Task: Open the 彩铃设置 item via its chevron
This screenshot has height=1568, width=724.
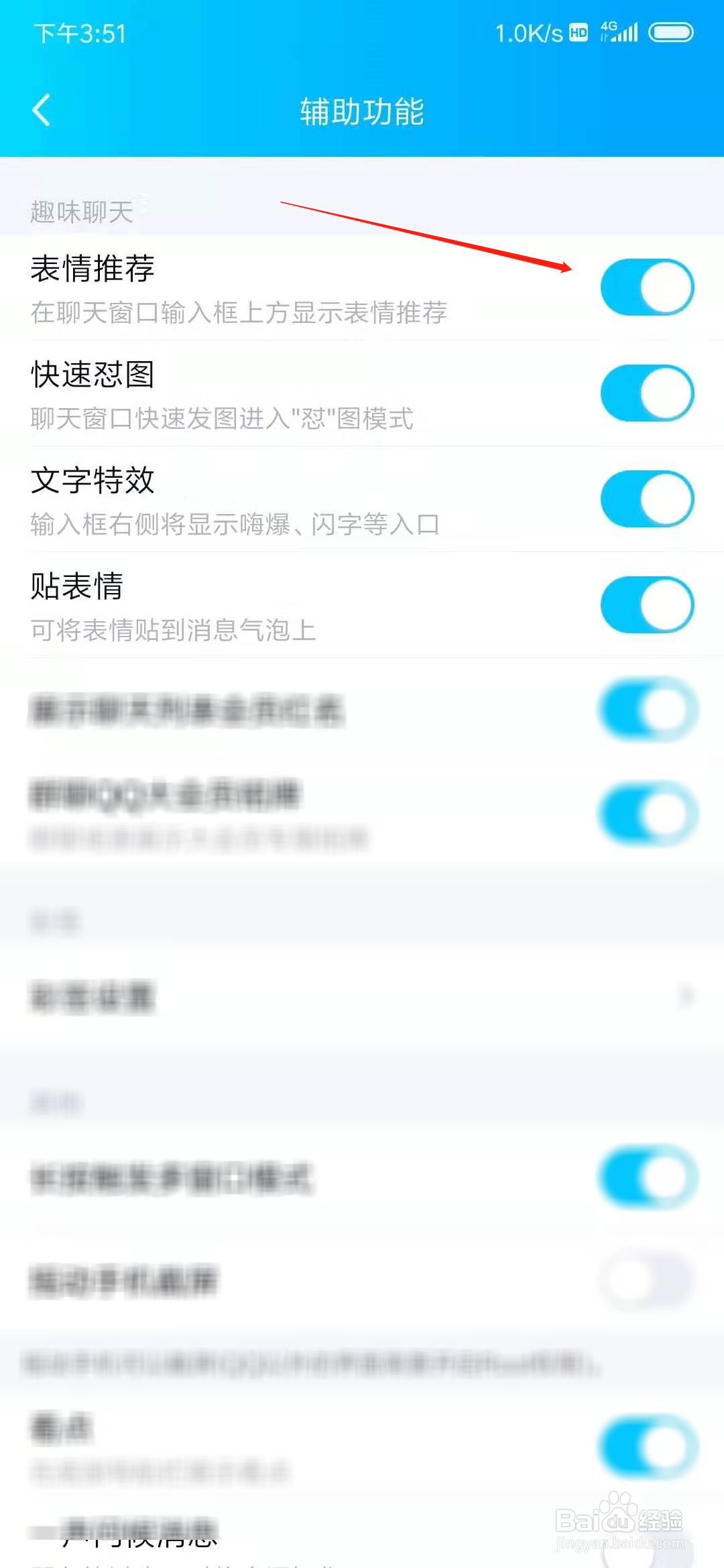Action: (x=687, y=996)
